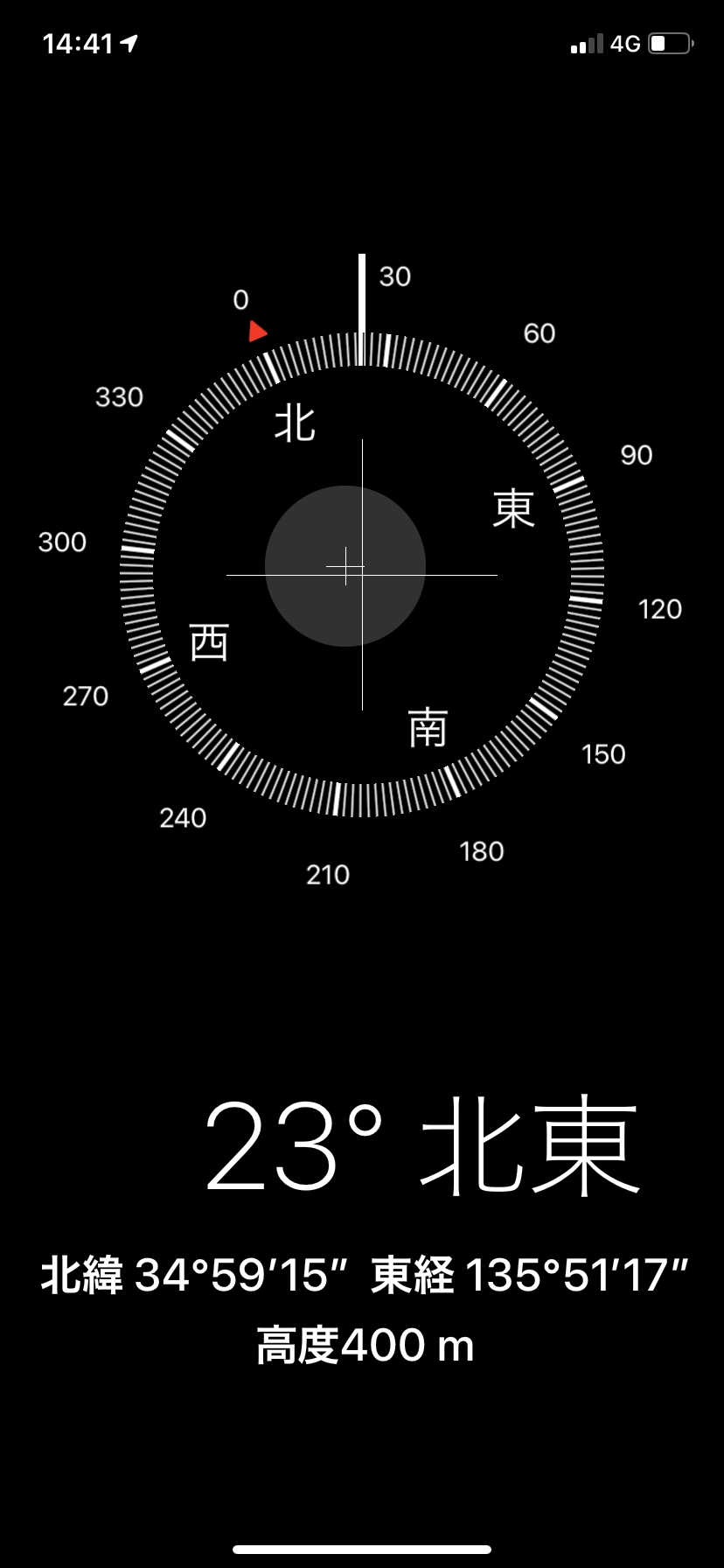Tap the compass dial to lock bearing

[362, 575]
